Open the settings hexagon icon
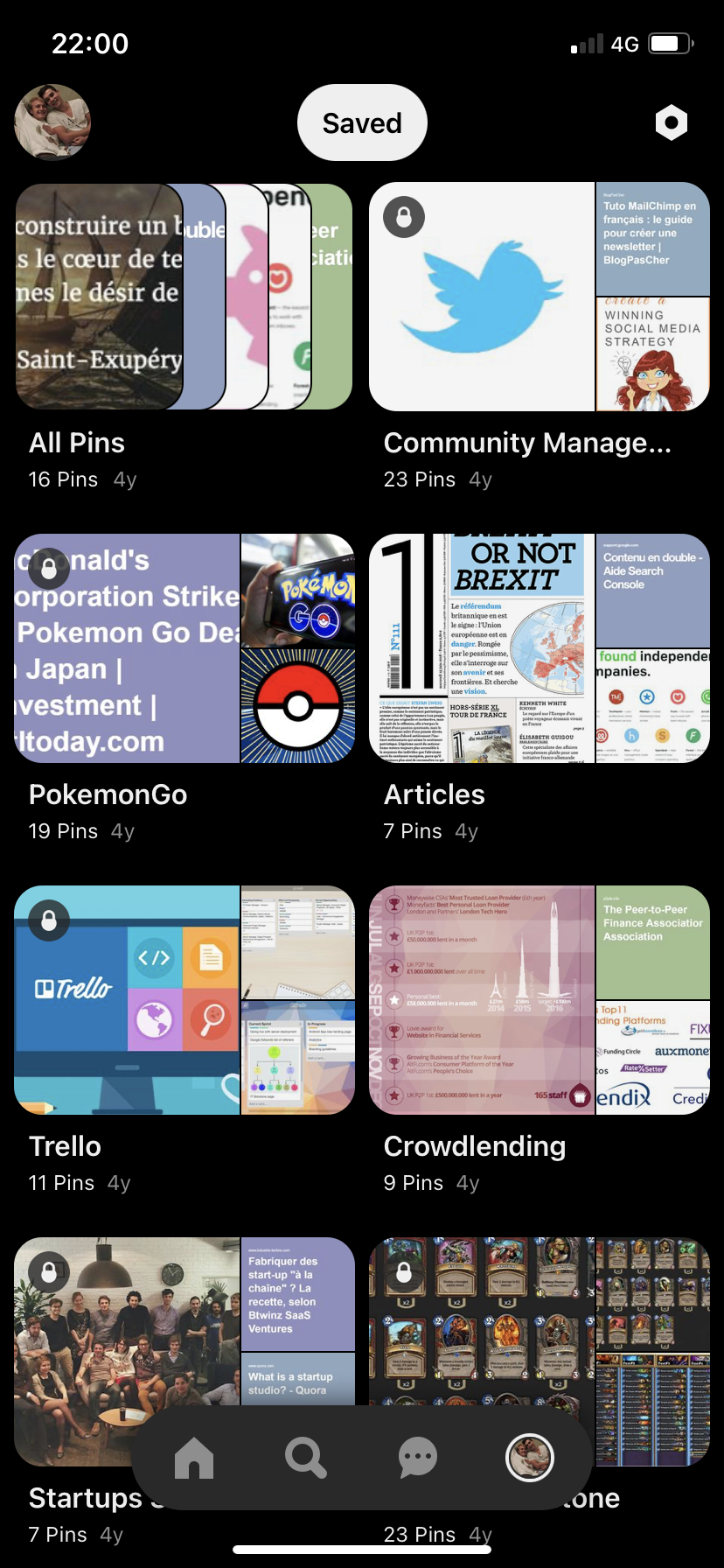The width and height of the screenshot is (724, 1568). [x=671, y=123]
